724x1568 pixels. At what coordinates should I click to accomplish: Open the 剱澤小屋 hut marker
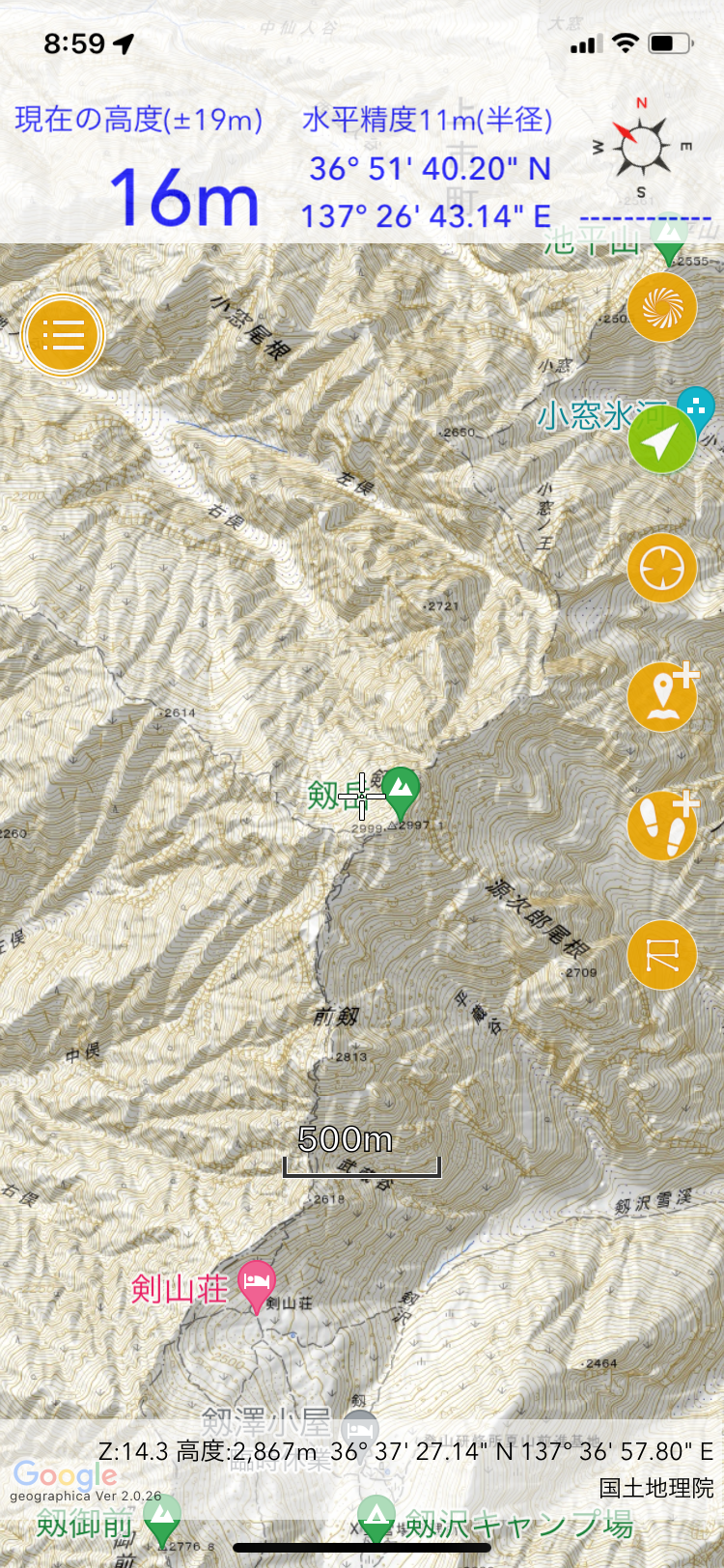point(360,1427)
